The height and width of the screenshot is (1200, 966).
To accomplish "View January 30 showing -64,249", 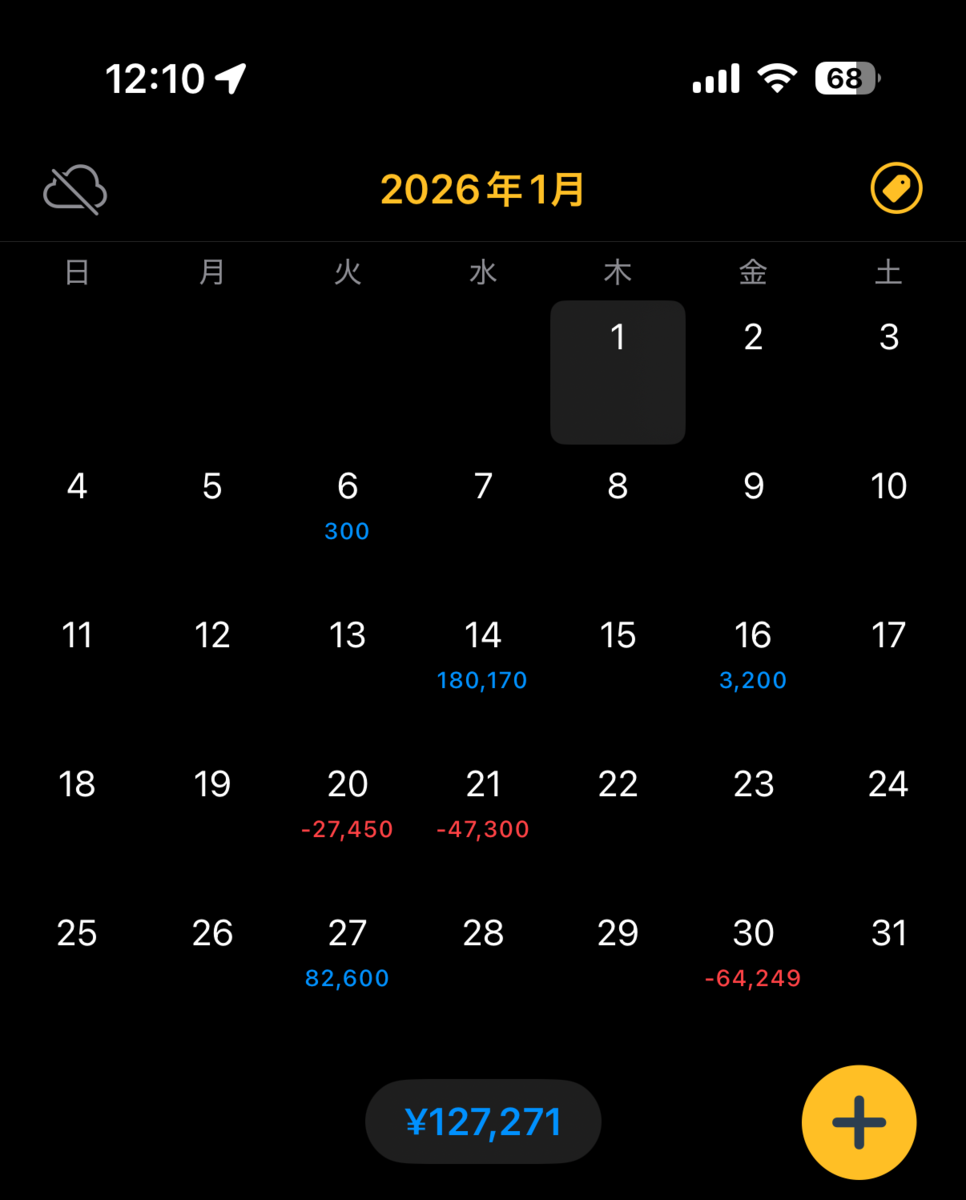I will click(x=753, y=953).
